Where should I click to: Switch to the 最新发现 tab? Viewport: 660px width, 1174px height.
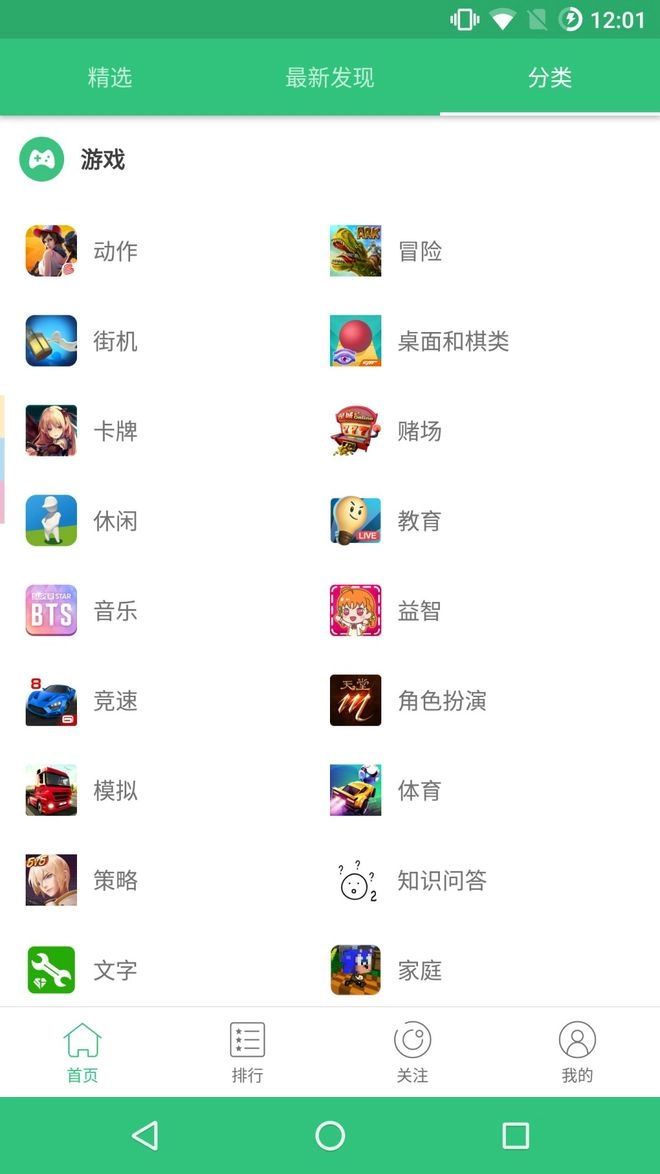coord(330,78)
